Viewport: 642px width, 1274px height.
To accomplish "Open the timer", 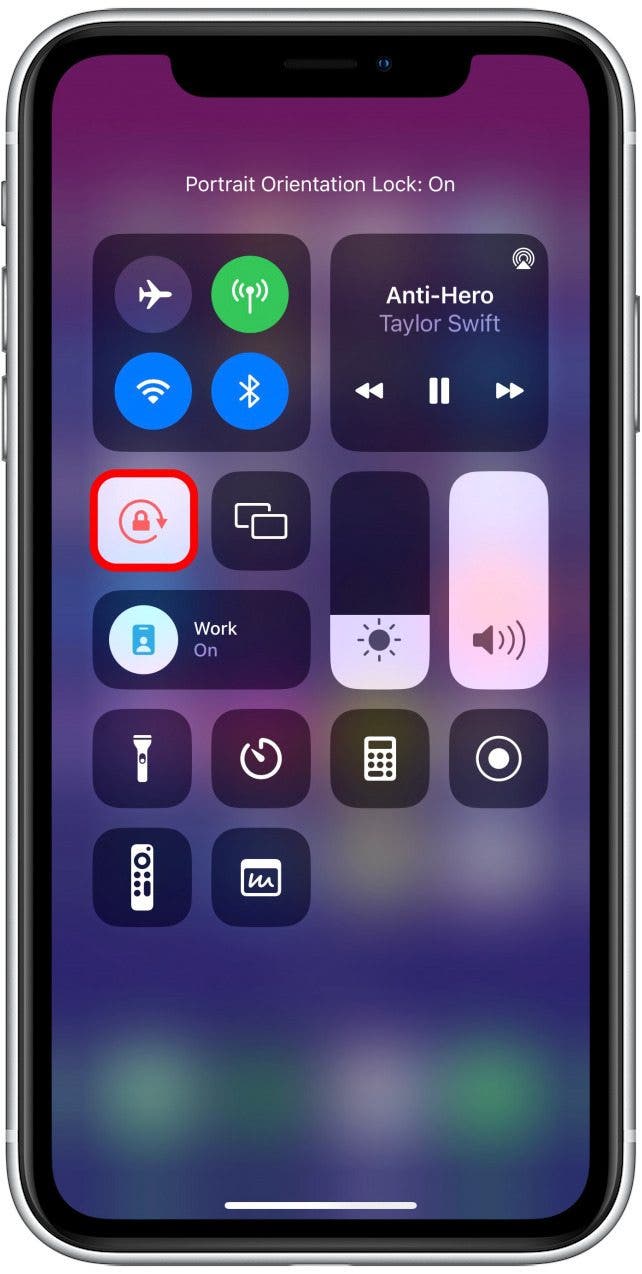I will (x=261, y=758).
